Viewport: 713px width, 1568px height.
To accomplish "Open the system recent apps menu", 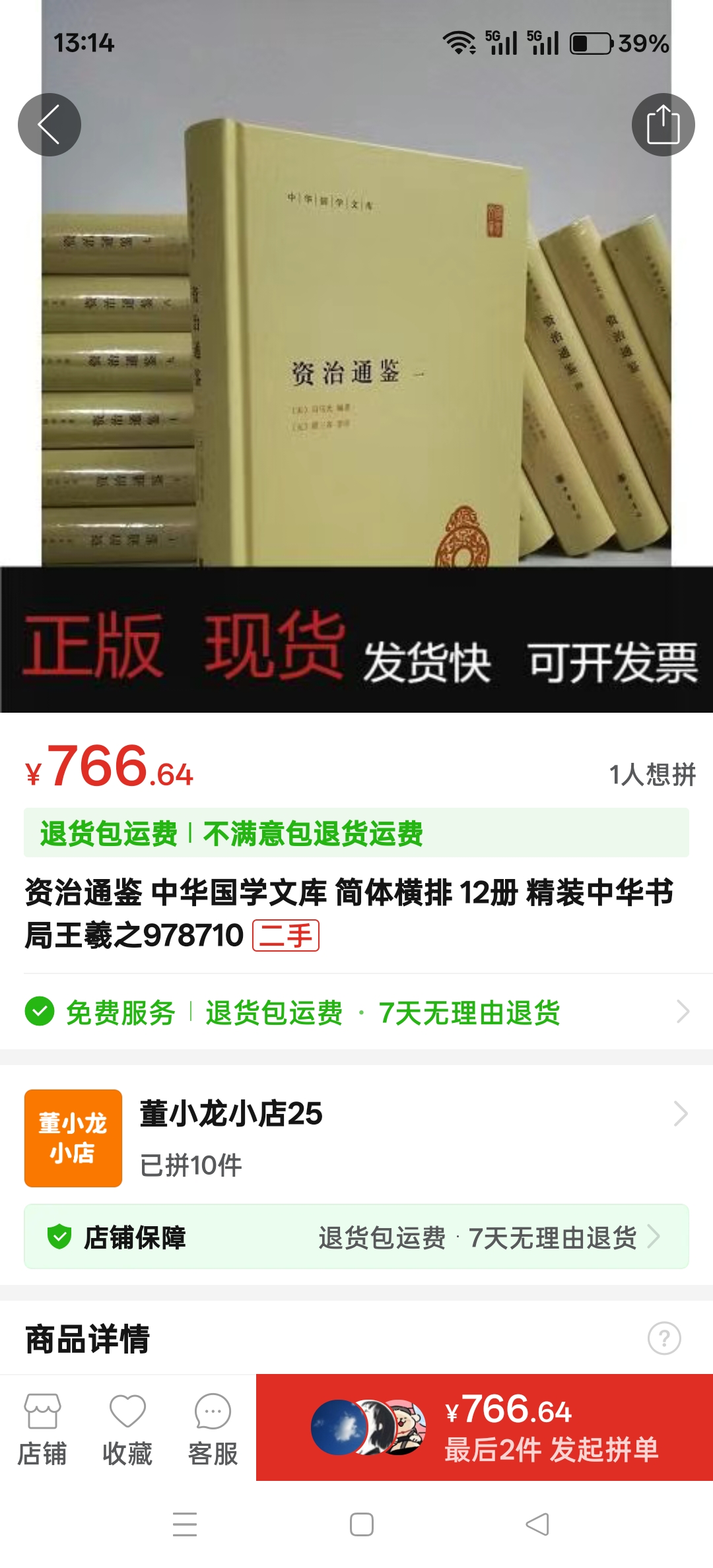I will click(185, 1524).
